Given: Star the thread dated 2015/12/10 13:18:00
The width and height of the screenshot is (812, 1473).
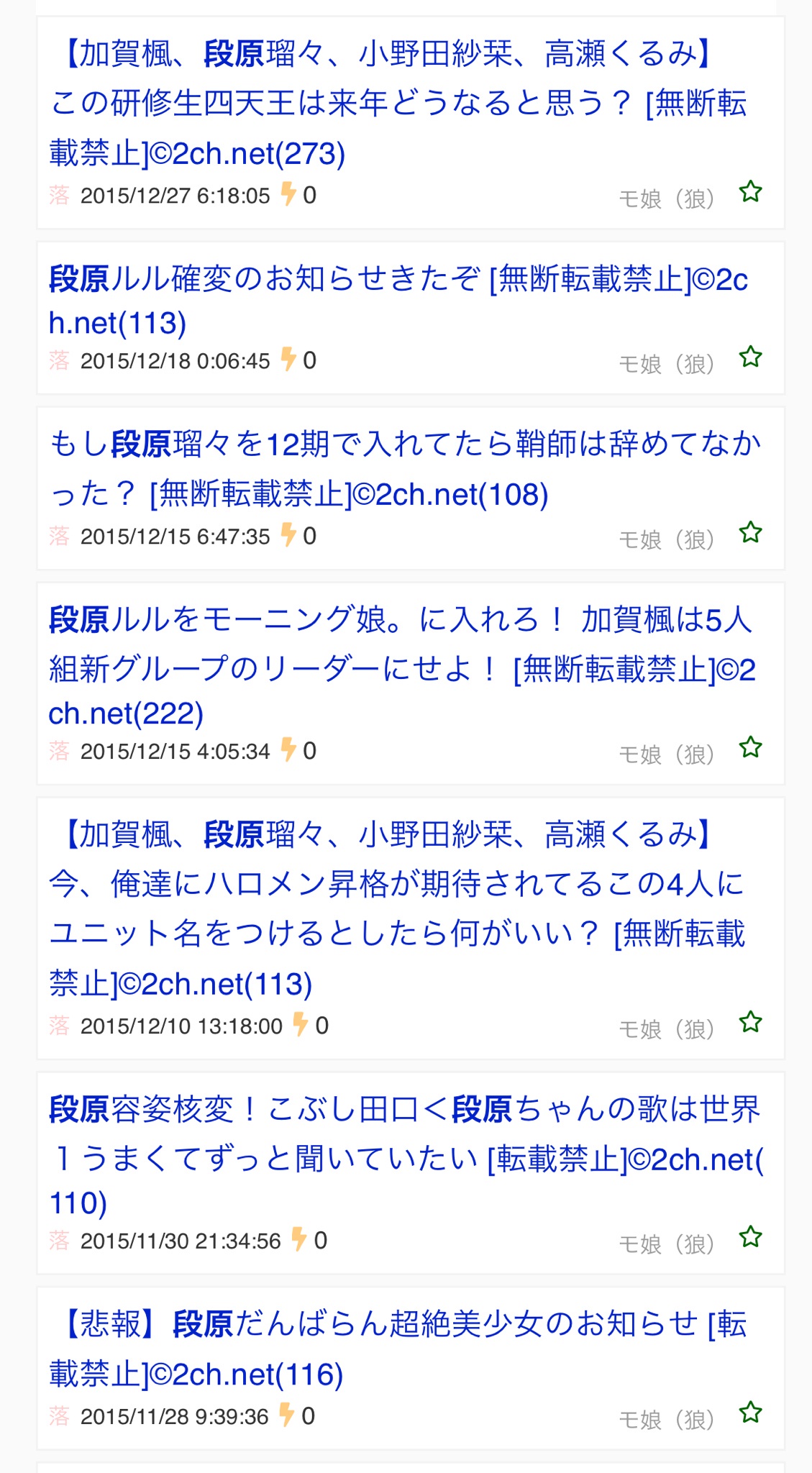Looking at the screenshot, I should [750, 1022].
